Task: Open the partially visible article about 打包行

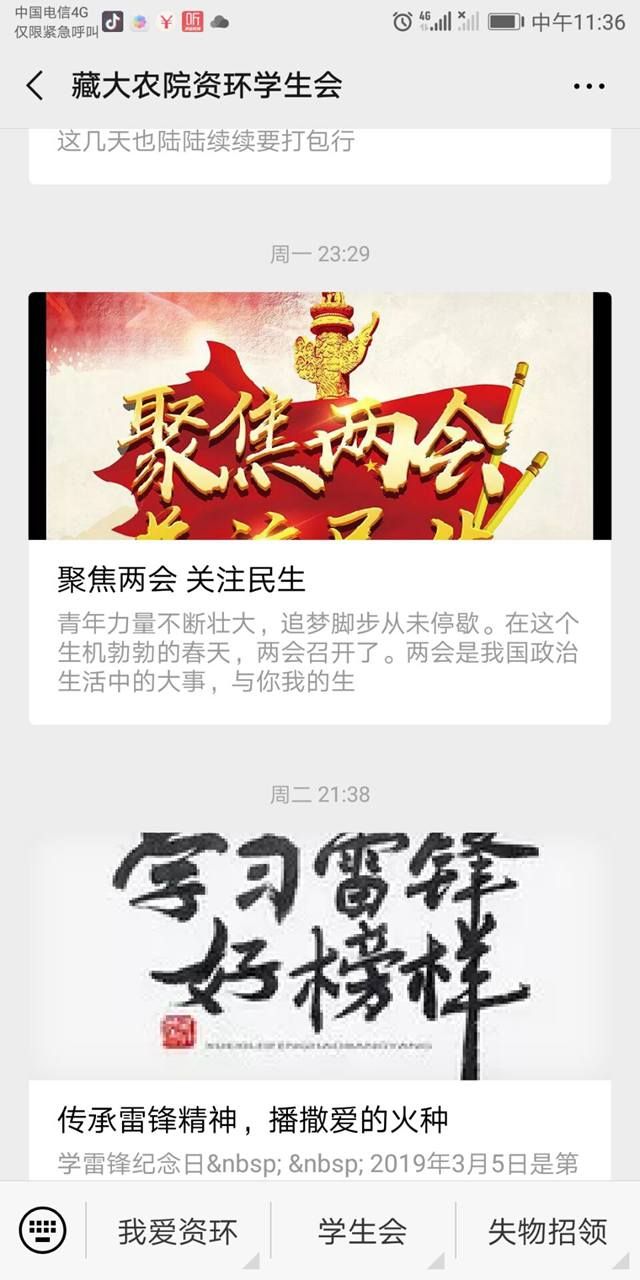Action: pos(319,152)
